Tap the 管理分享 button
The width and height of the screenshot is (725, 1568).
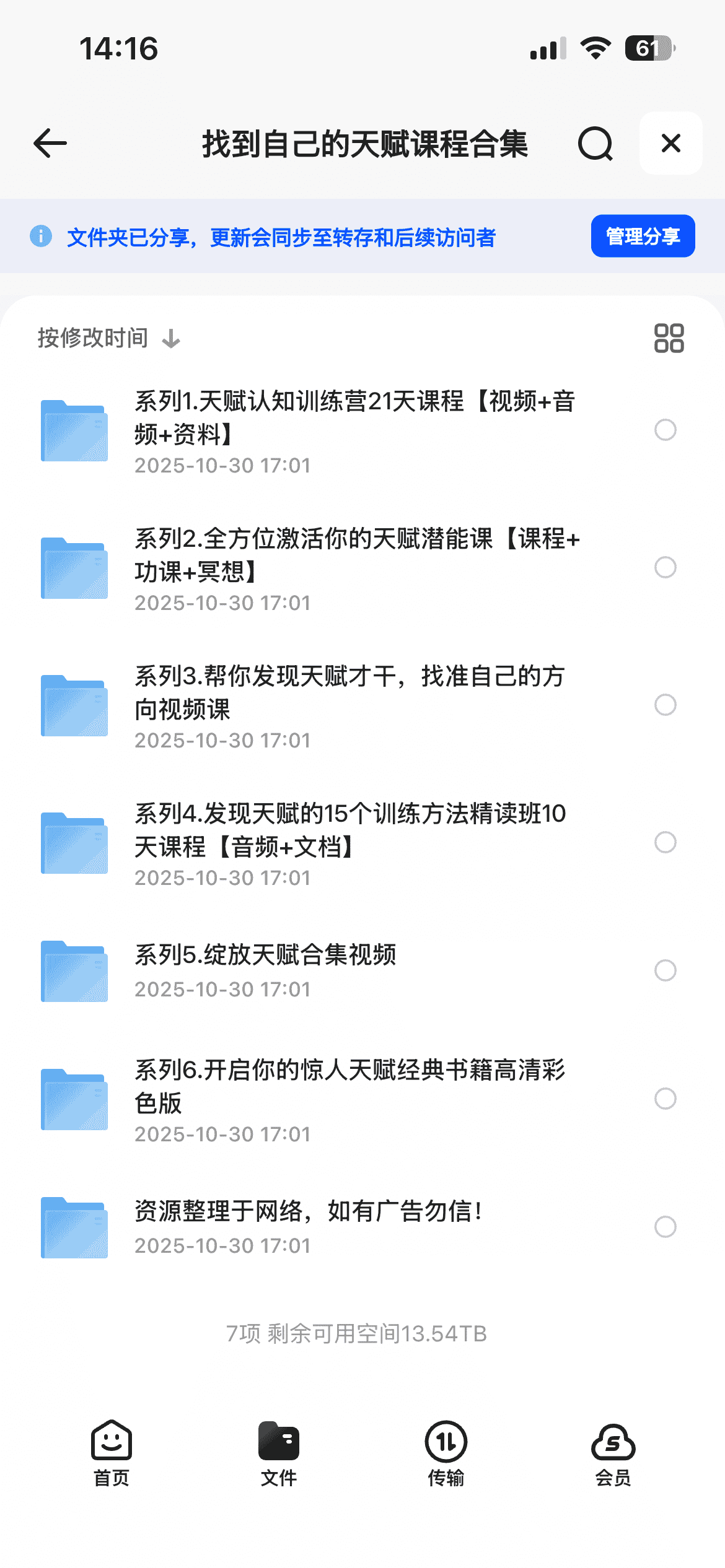643,236
